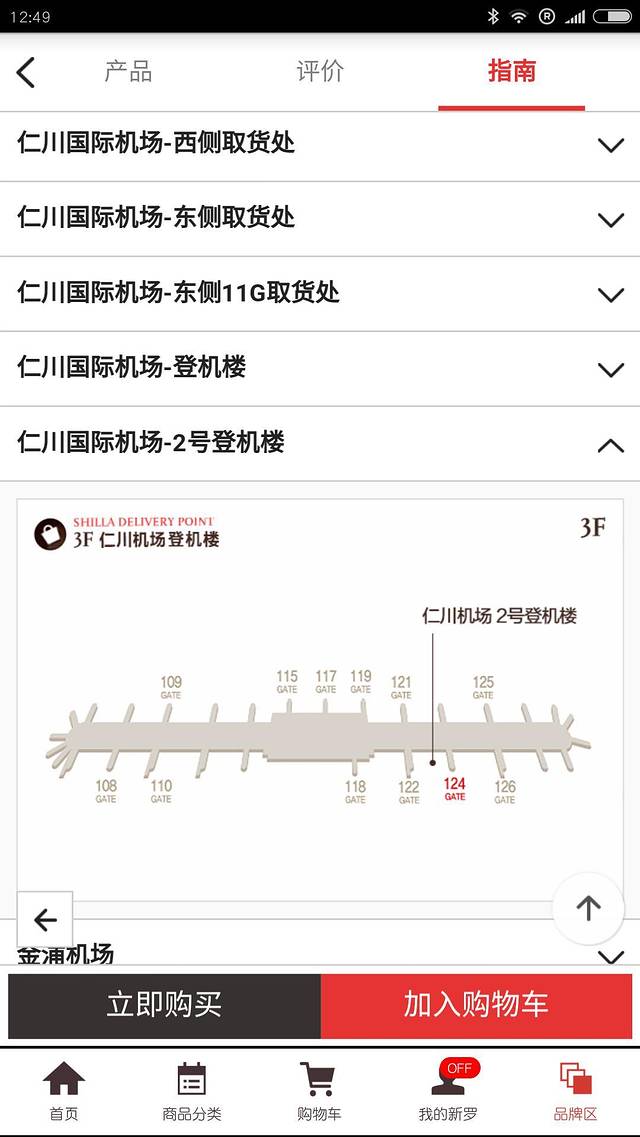Screen dimensions: 640x1137
Task: Open the 品牌区 brand zone tab
Action: (575, 1091)
